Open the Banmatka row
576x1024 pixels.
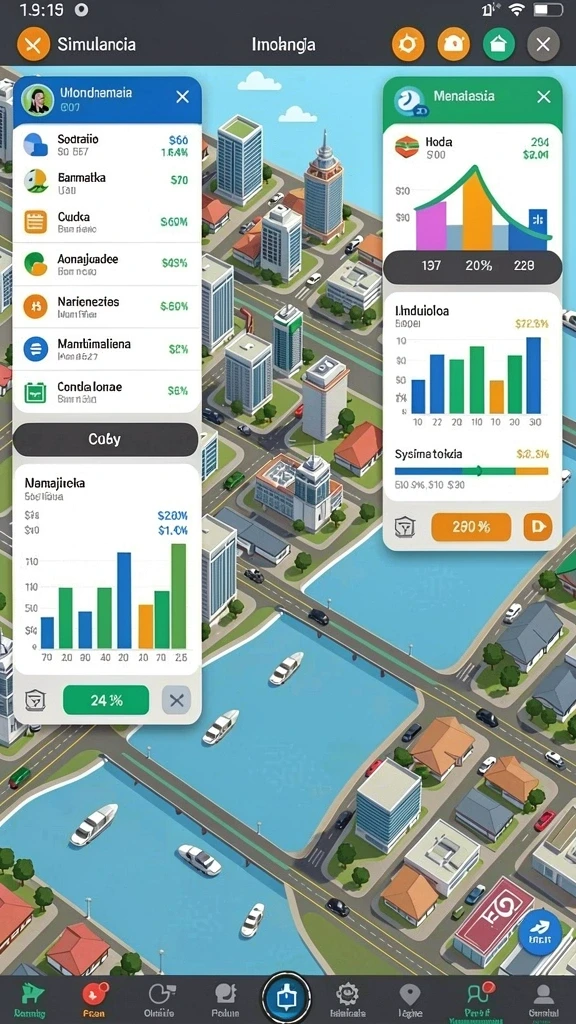coord(106,183)
